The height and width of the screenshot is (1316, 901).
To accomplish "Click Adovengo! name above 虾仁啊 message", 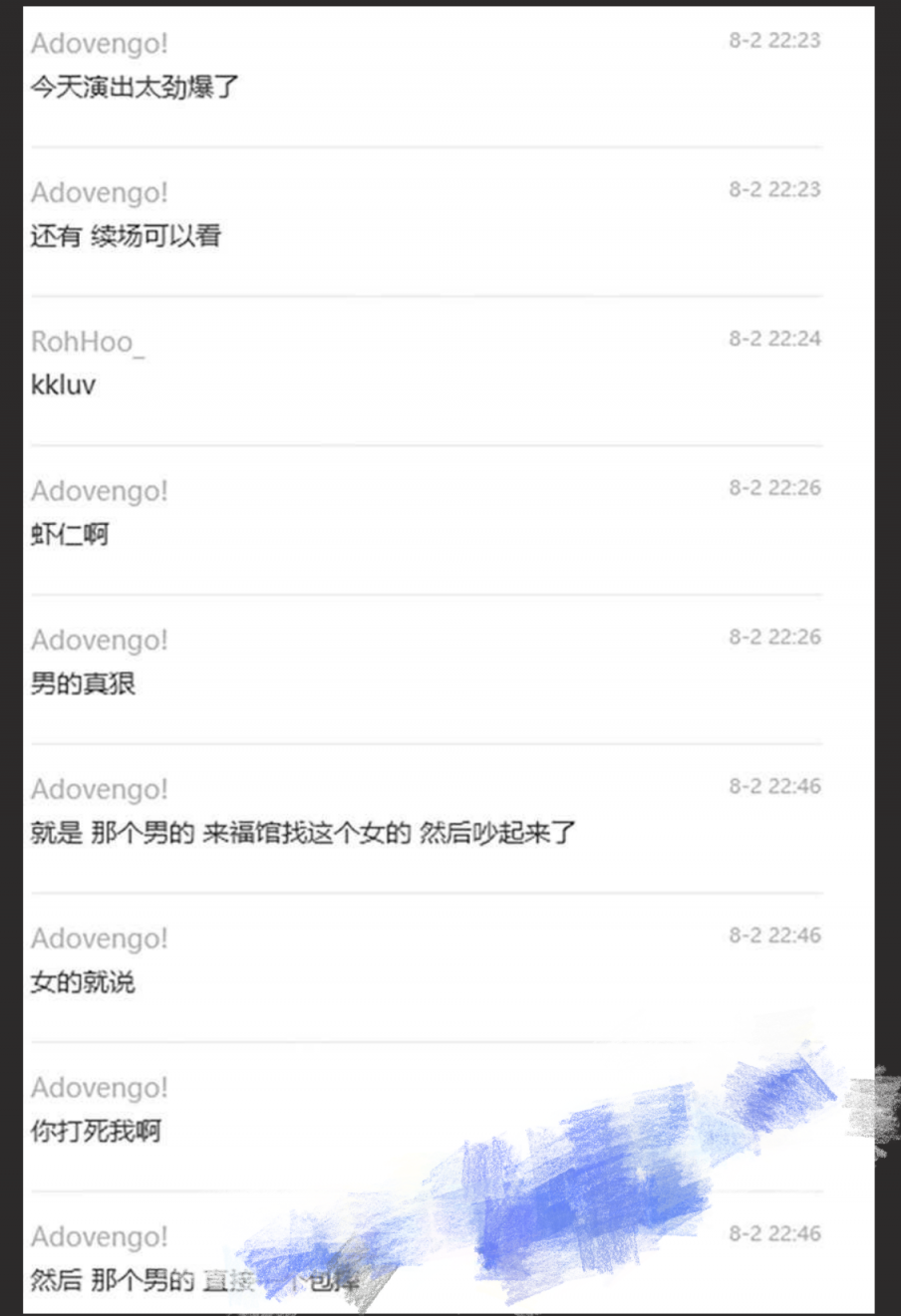I will tap(98, 491).
